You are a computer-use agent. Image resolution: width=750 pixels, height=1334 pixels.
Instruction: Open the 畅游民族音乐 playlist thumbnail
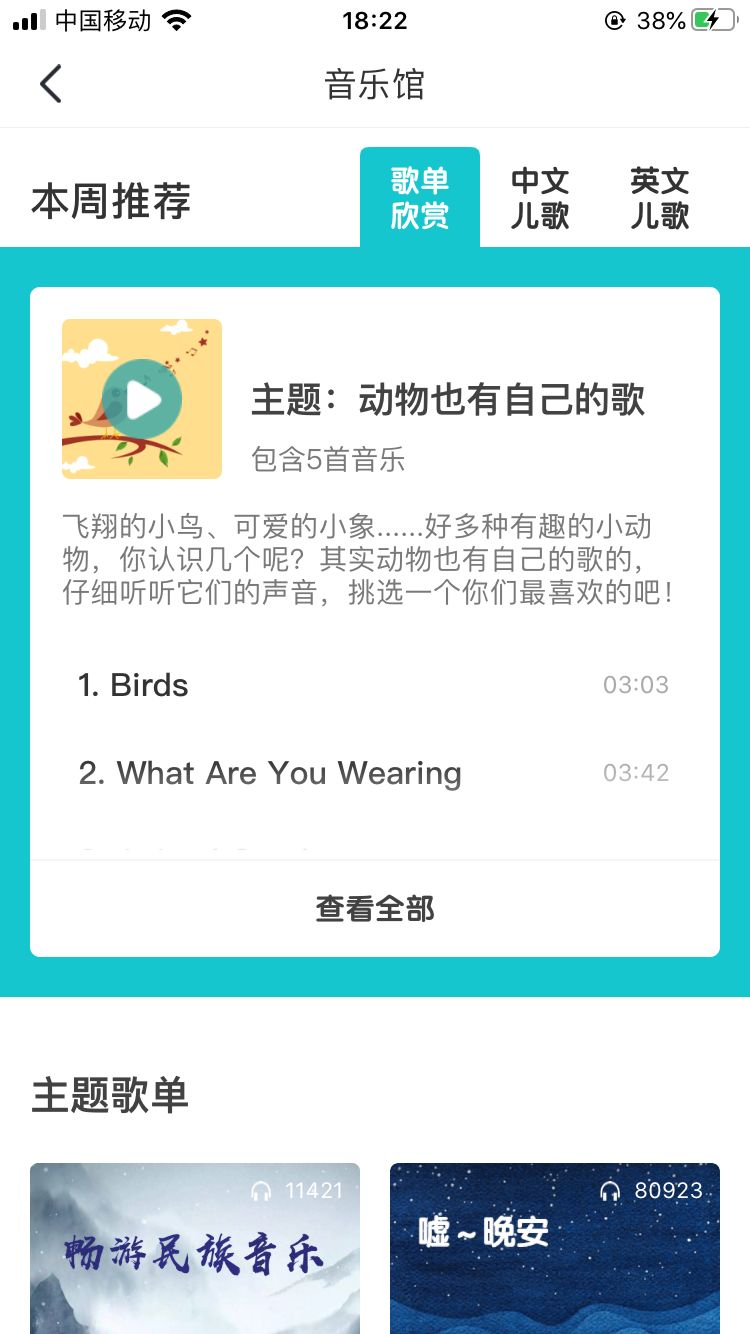[194, 1248]
